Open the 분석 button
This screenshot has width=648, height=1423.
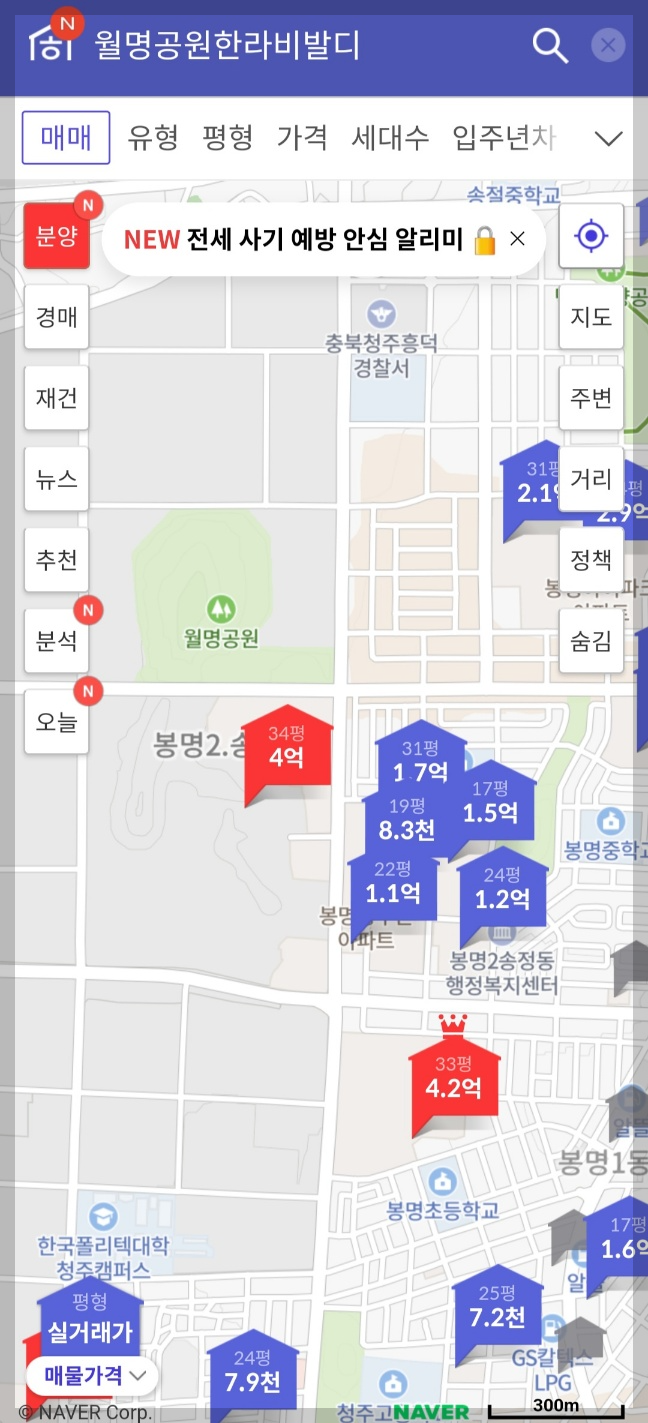(56, 641)
